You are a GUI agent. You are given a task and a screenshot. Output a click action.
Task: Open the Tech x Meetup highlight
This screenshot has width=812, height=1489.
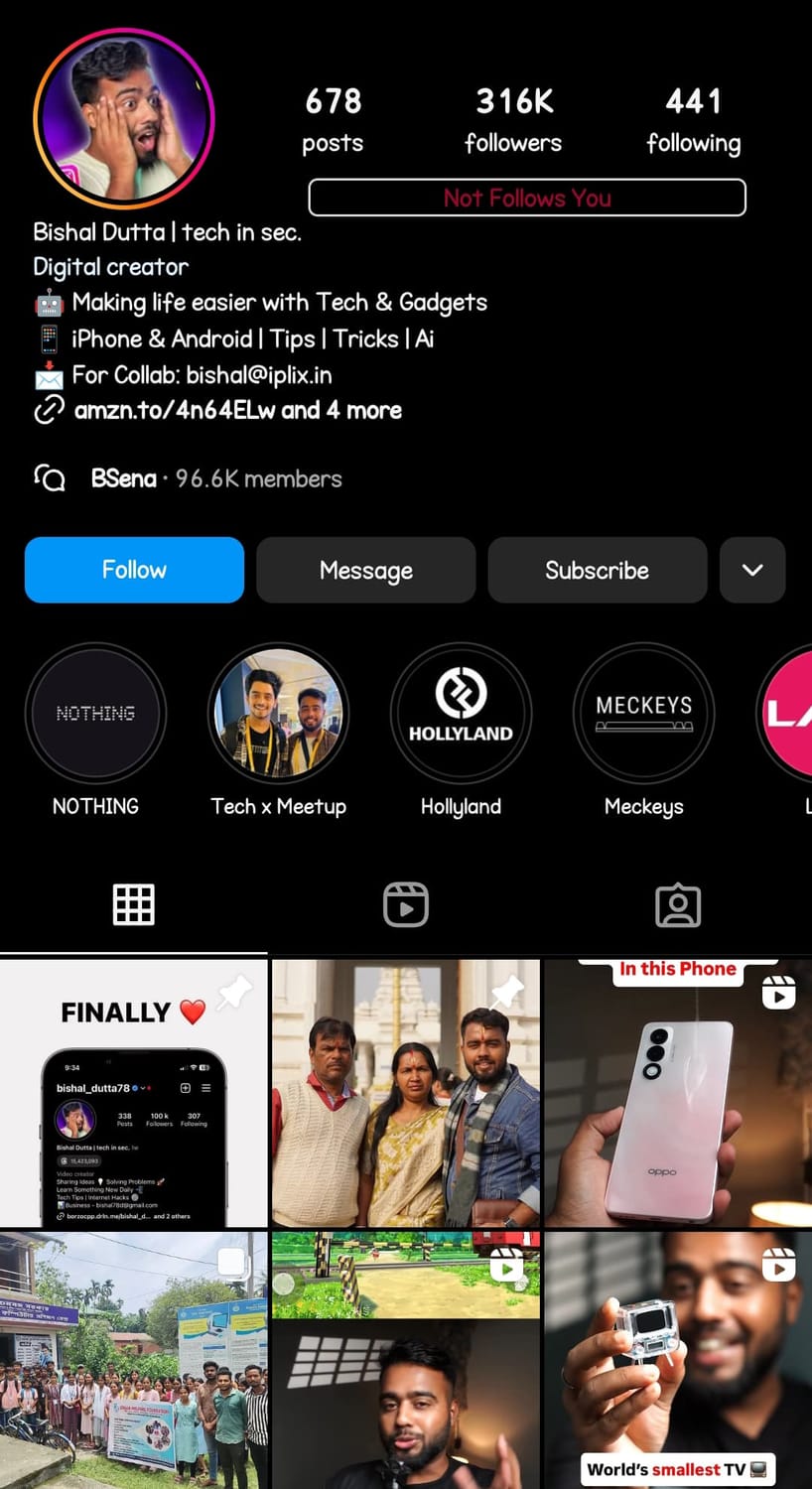tap(278, 713)
